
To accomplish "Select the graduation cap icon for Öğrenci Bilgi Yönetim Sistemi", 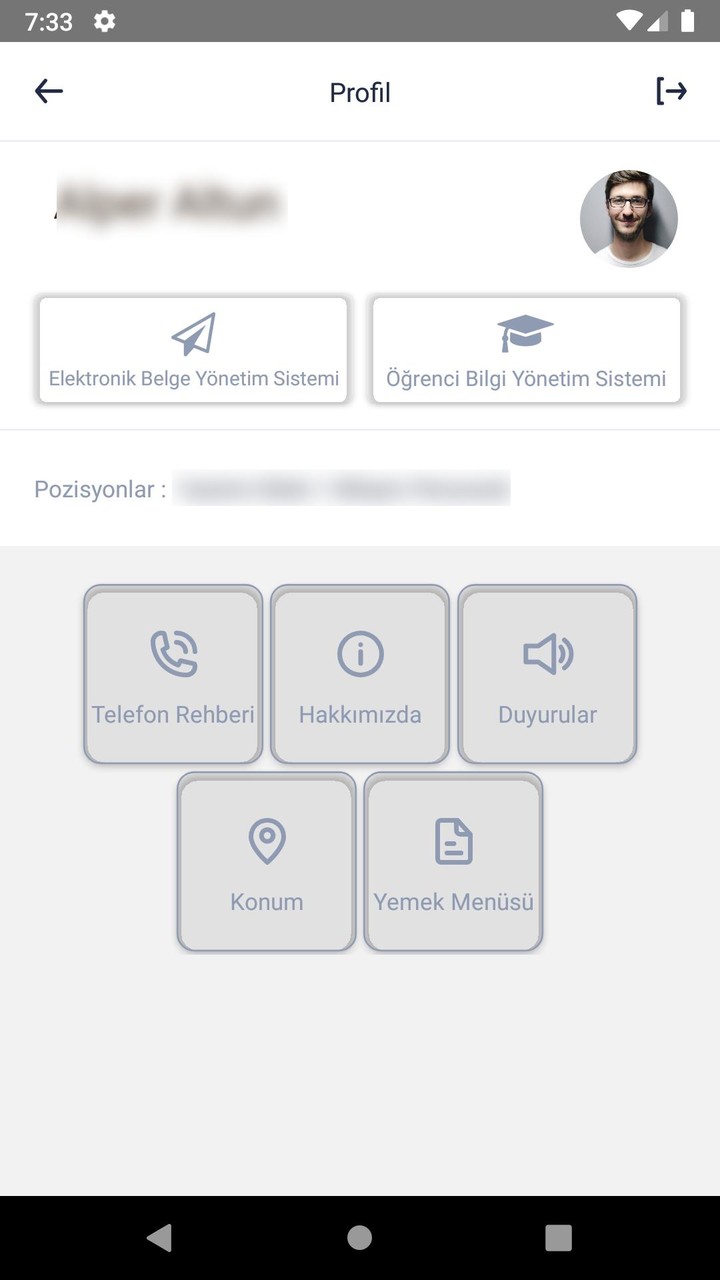I will click(x=525, y=331).
